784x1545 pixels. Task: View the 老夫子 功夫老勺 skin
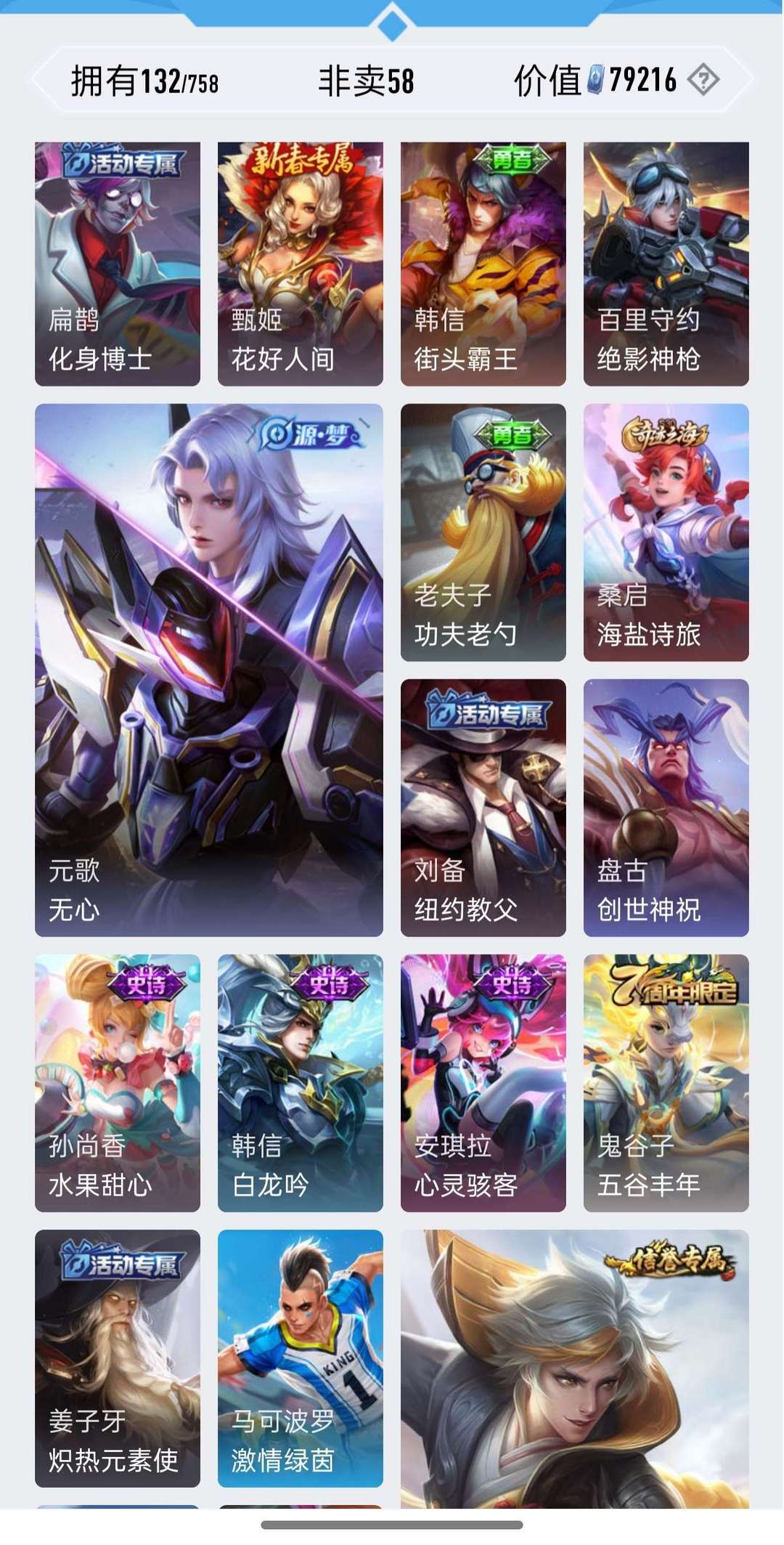(483, 532)
